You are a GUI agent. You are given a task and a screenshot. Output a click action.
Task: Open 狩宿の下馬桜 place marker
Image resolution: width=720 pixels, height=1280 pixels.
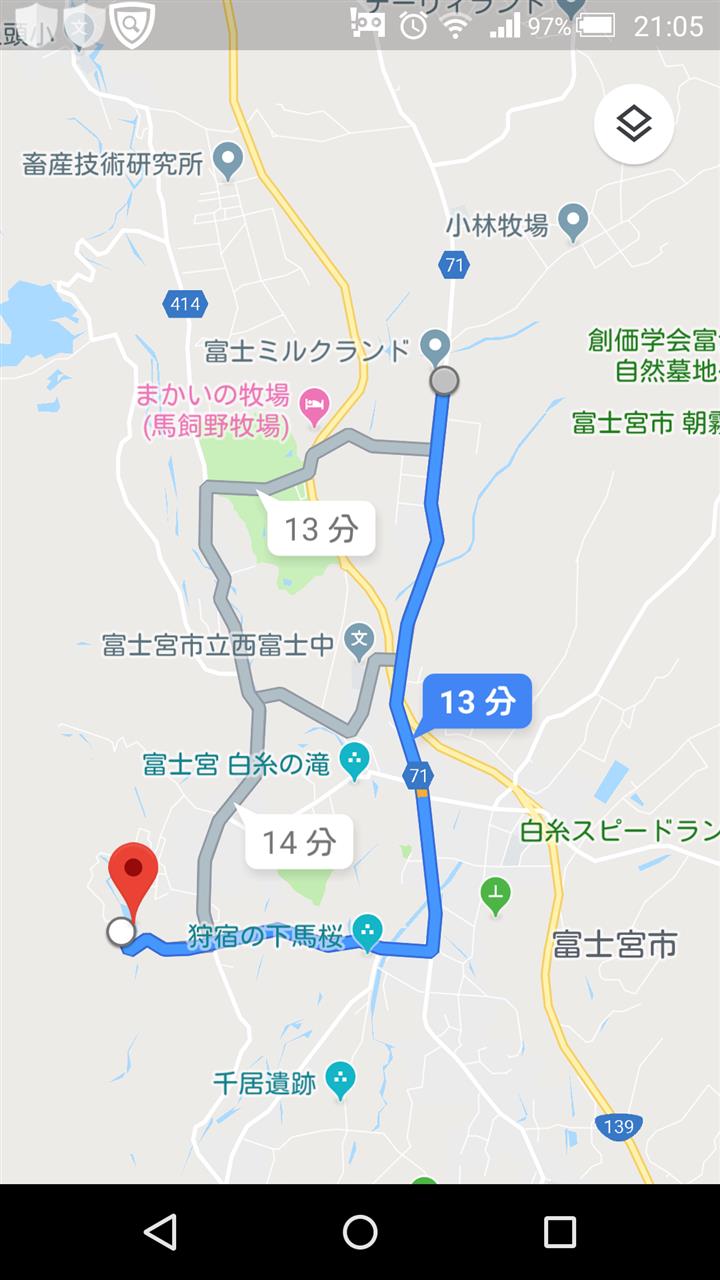click(x=368, y=933)
